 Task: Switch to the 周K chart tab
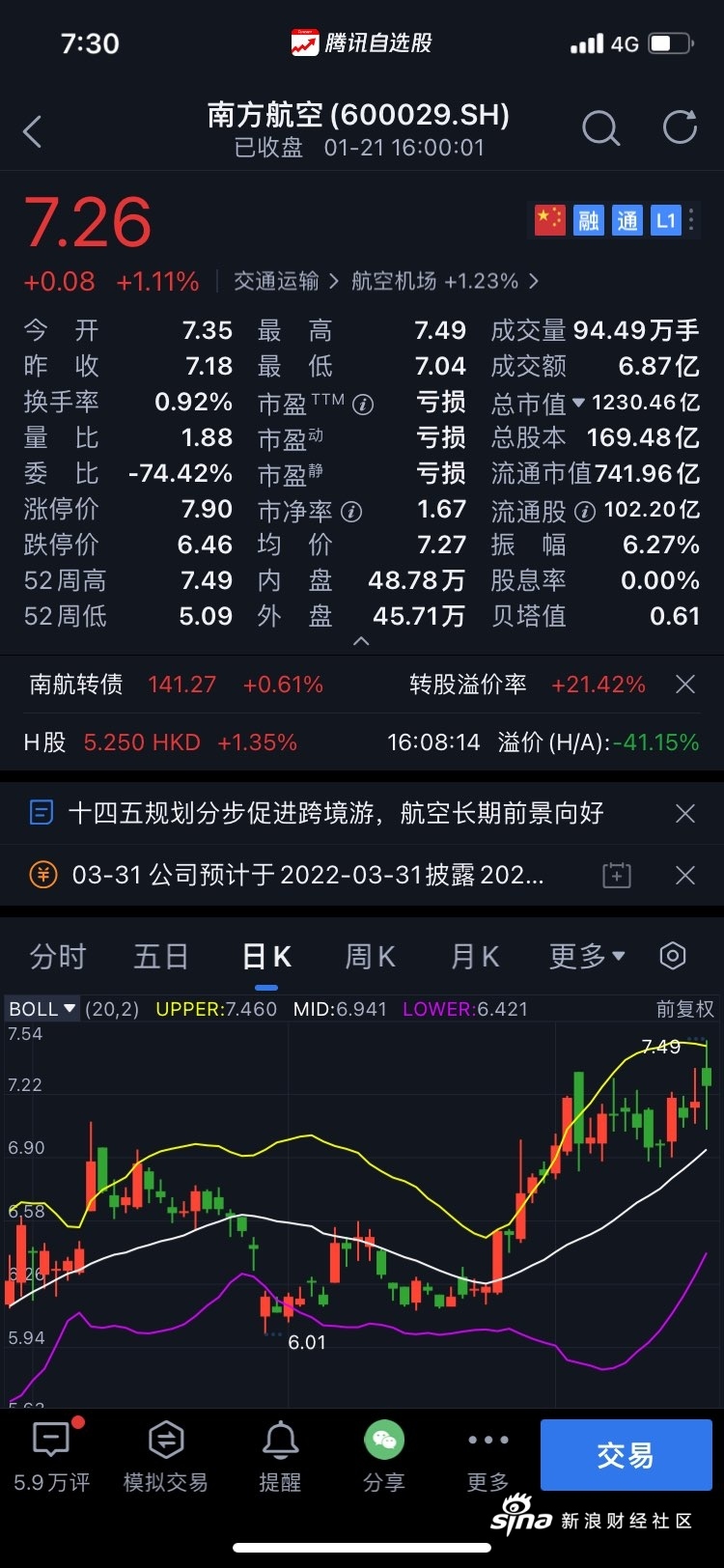pyautogui.click(x=370, y=956)
